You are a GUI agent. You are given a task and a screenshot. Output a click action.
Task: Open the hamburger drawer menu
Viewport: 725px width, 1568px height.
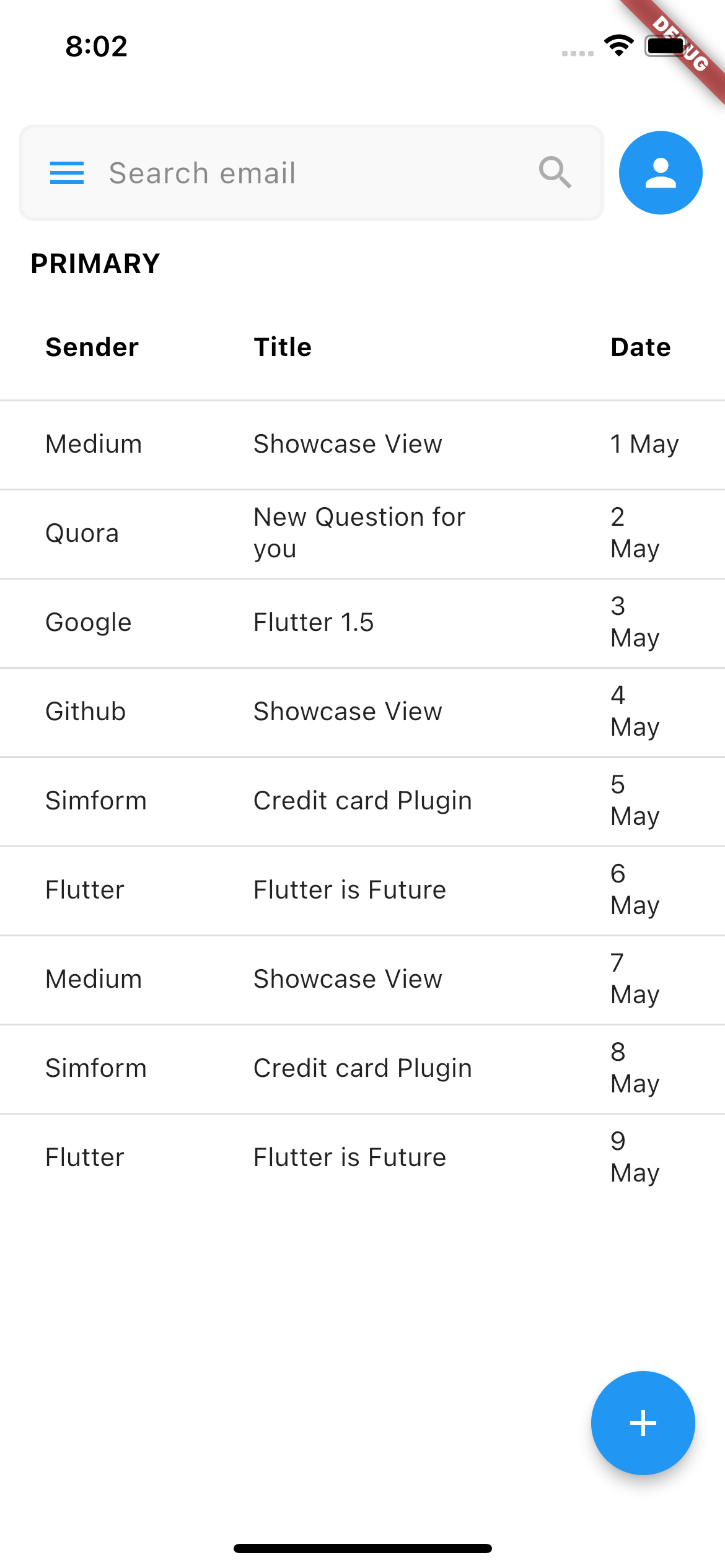pos(66,173)
